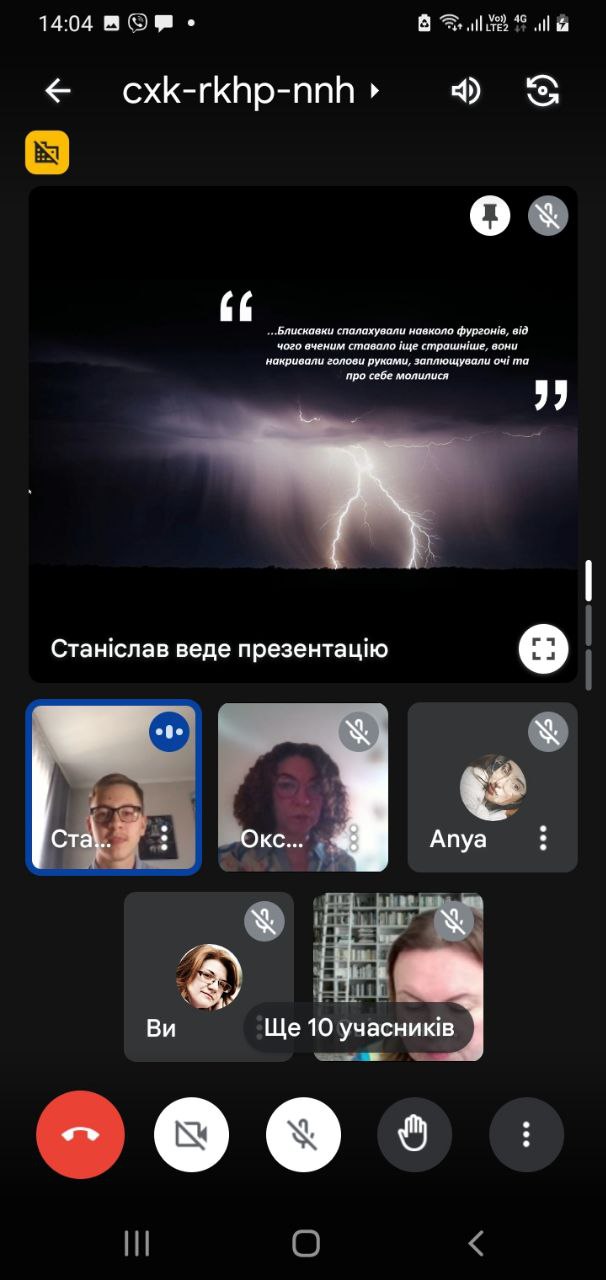Turn on your camera

pos(191,1134)
